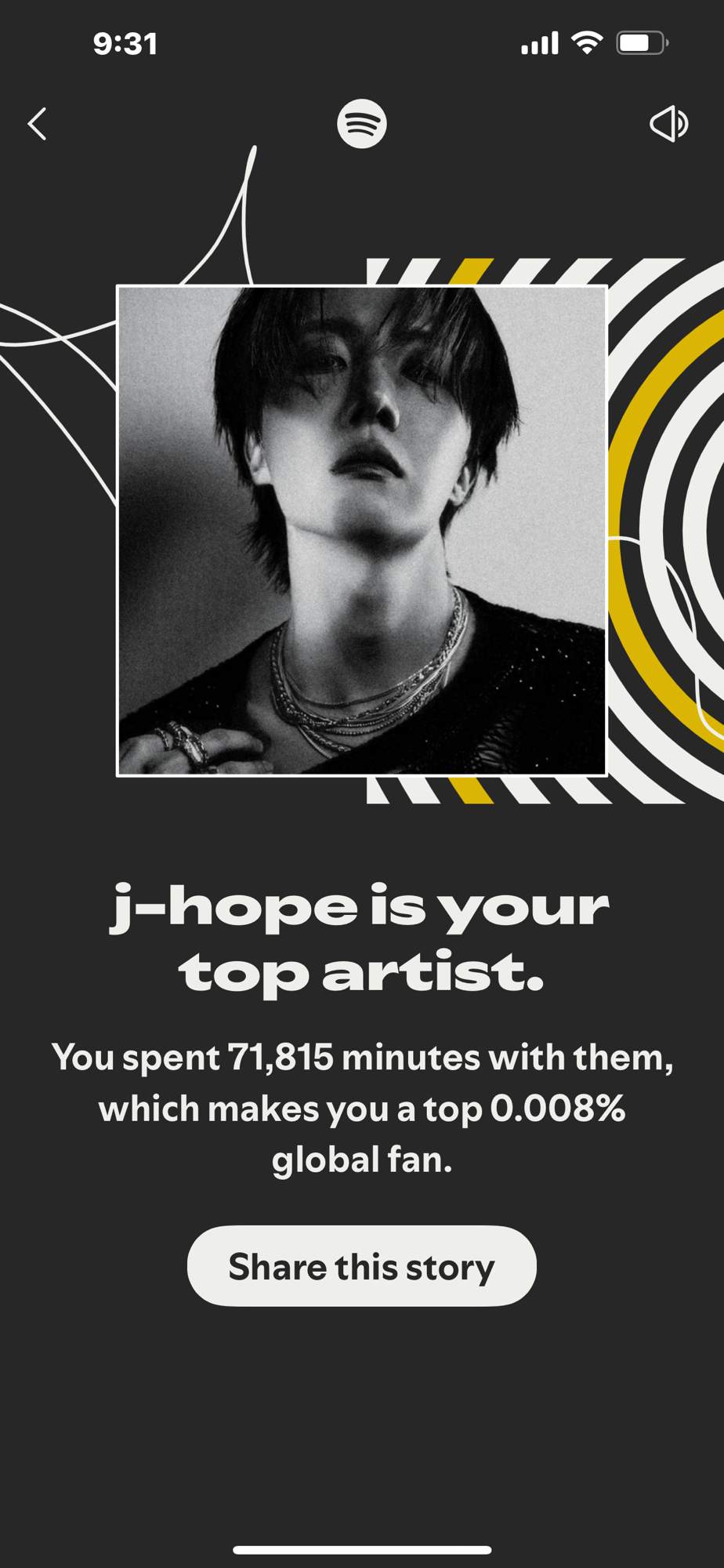Tap the Share this story button
The width and height of the screenshot is (724, 1568).
[361, 1266]
